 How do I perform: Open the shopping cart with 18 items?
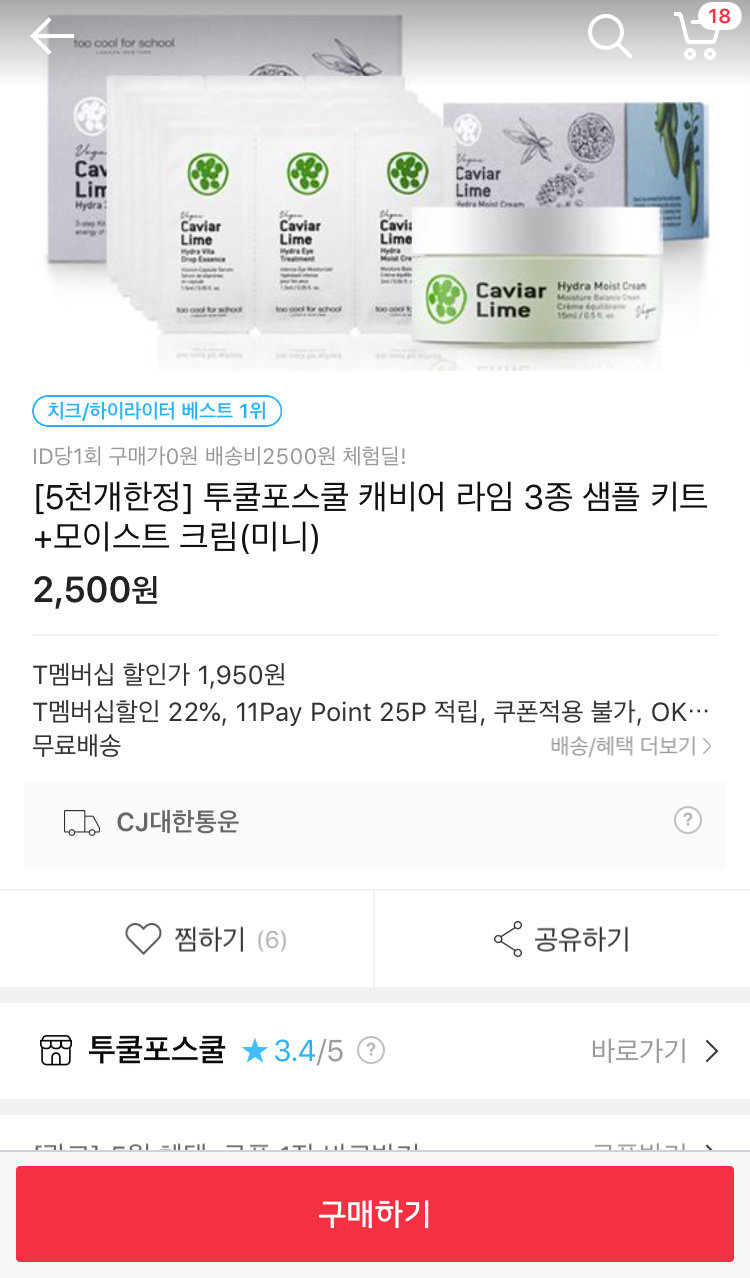click(x=698, y=36)
